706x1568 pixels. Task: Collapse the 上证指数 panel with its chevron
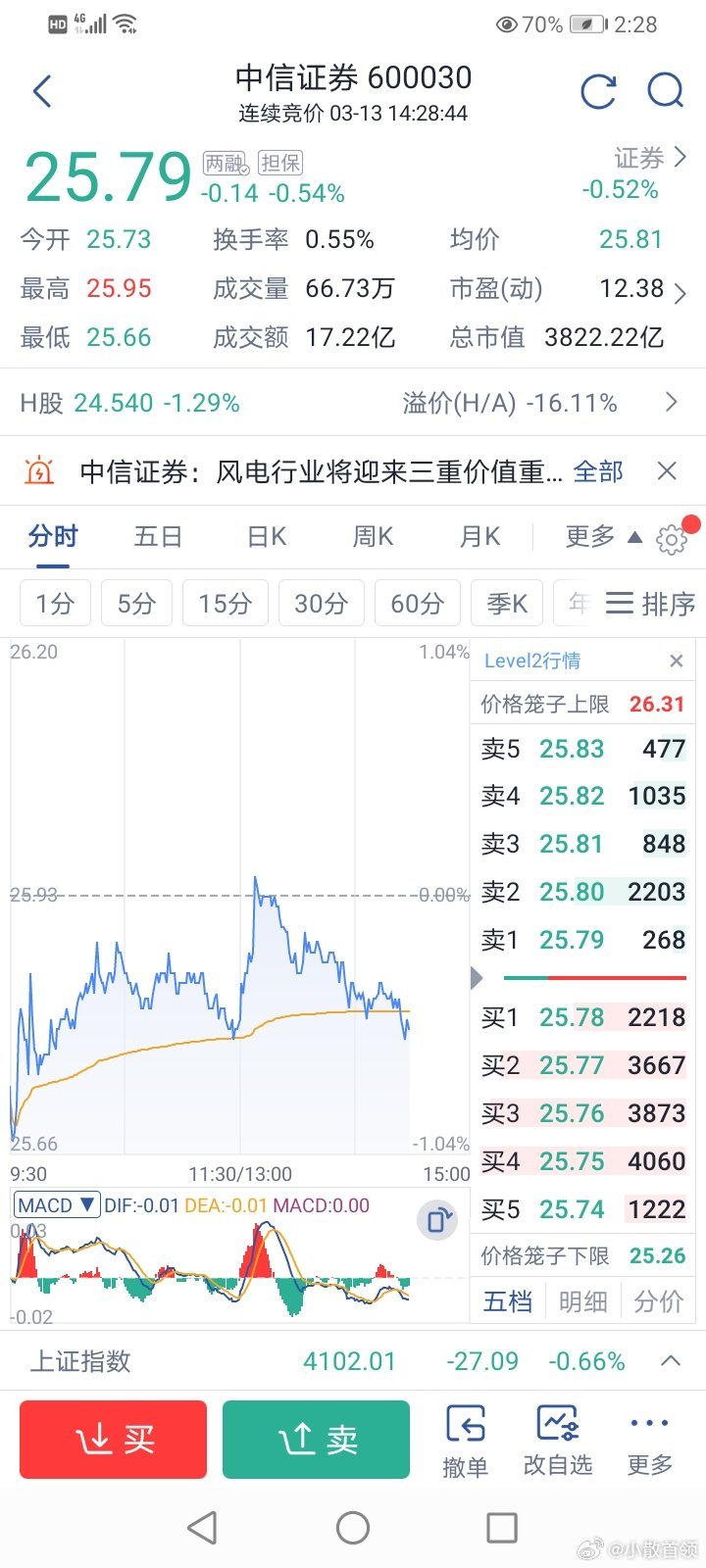(672, 1360)
